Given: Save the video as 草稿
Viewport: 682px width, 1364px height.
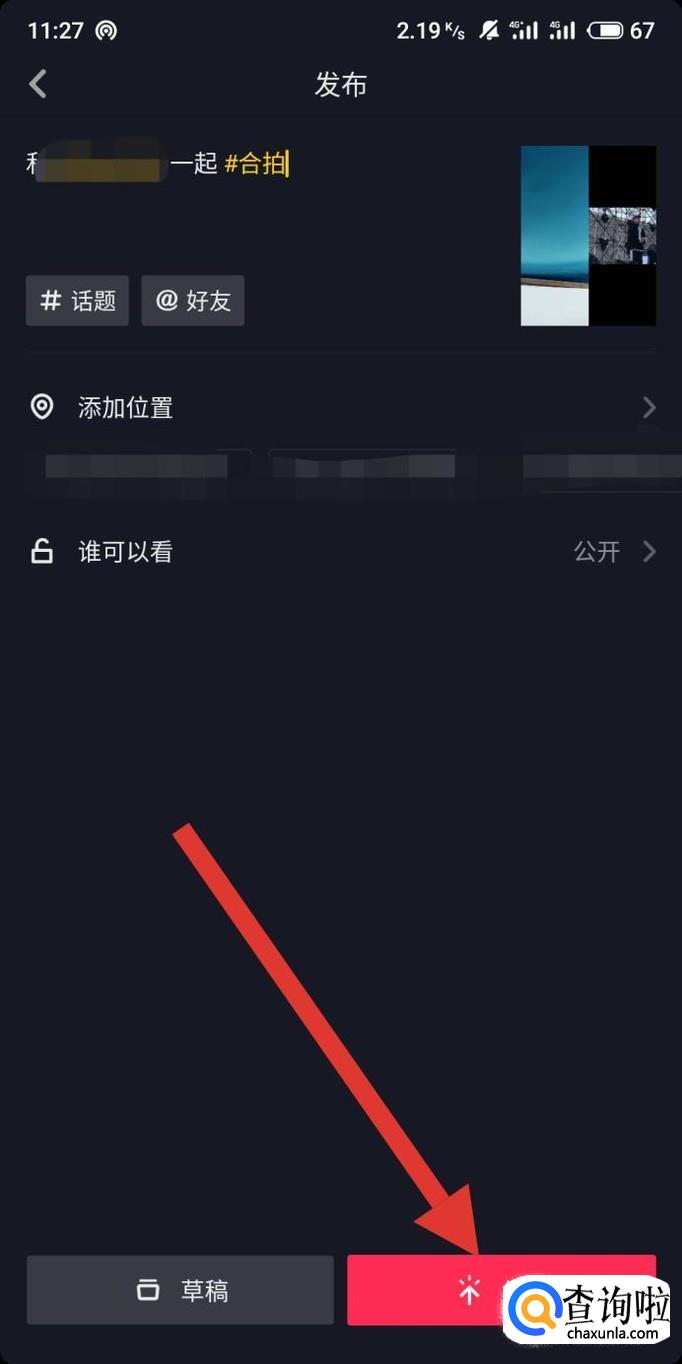Looking at the screenshot, I should (180, 1290).
